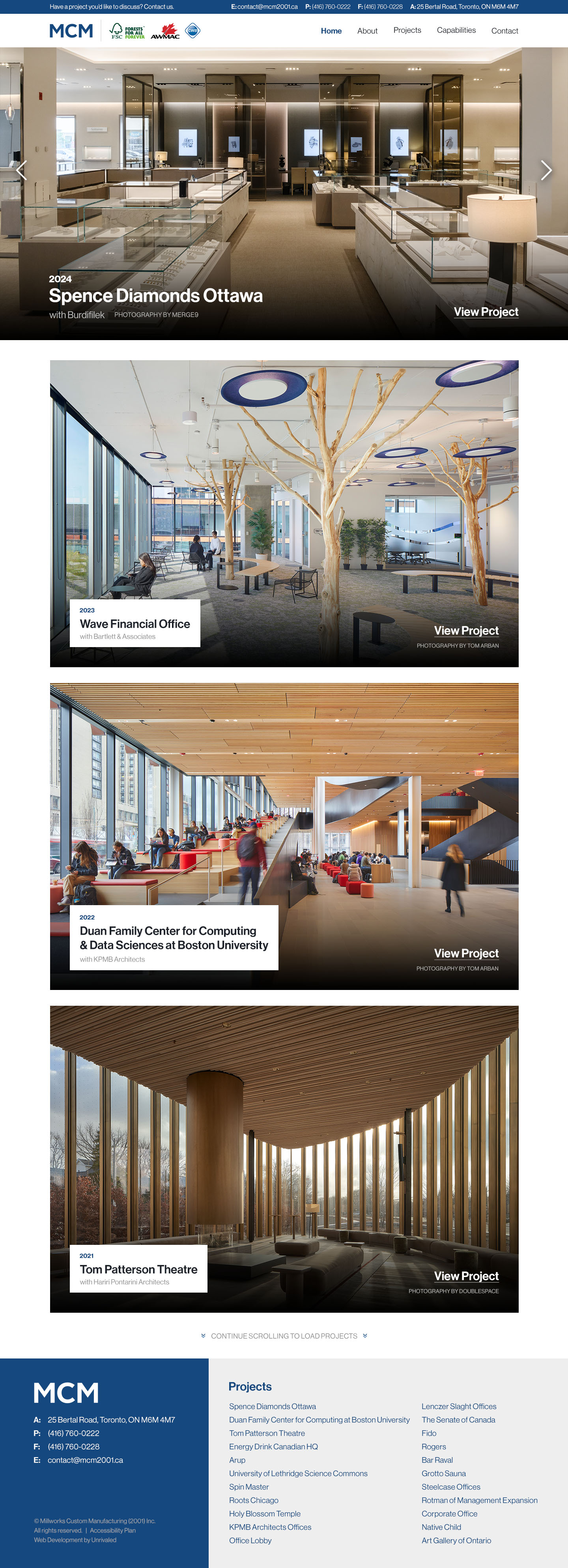Open Holy Blossom Temple project link
The image size is (568, 1568).
265,1513
